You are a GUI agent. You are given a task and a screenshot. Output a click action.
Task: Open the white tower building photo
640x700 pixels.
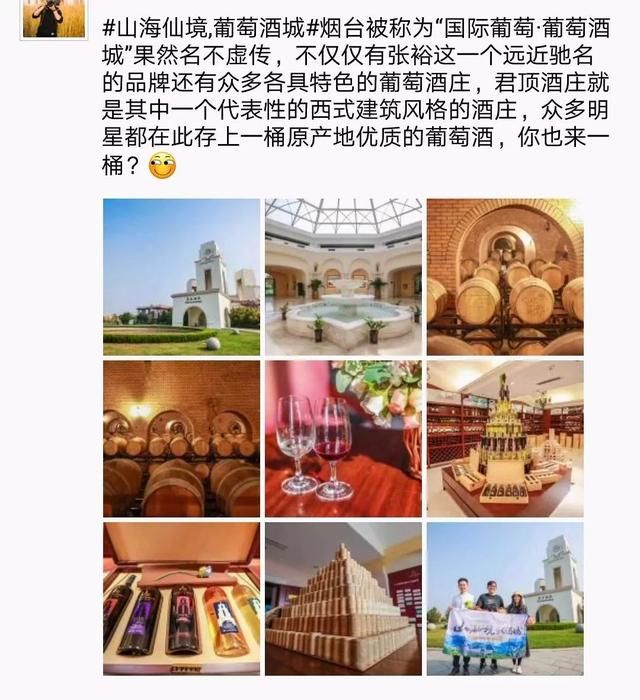181,276
